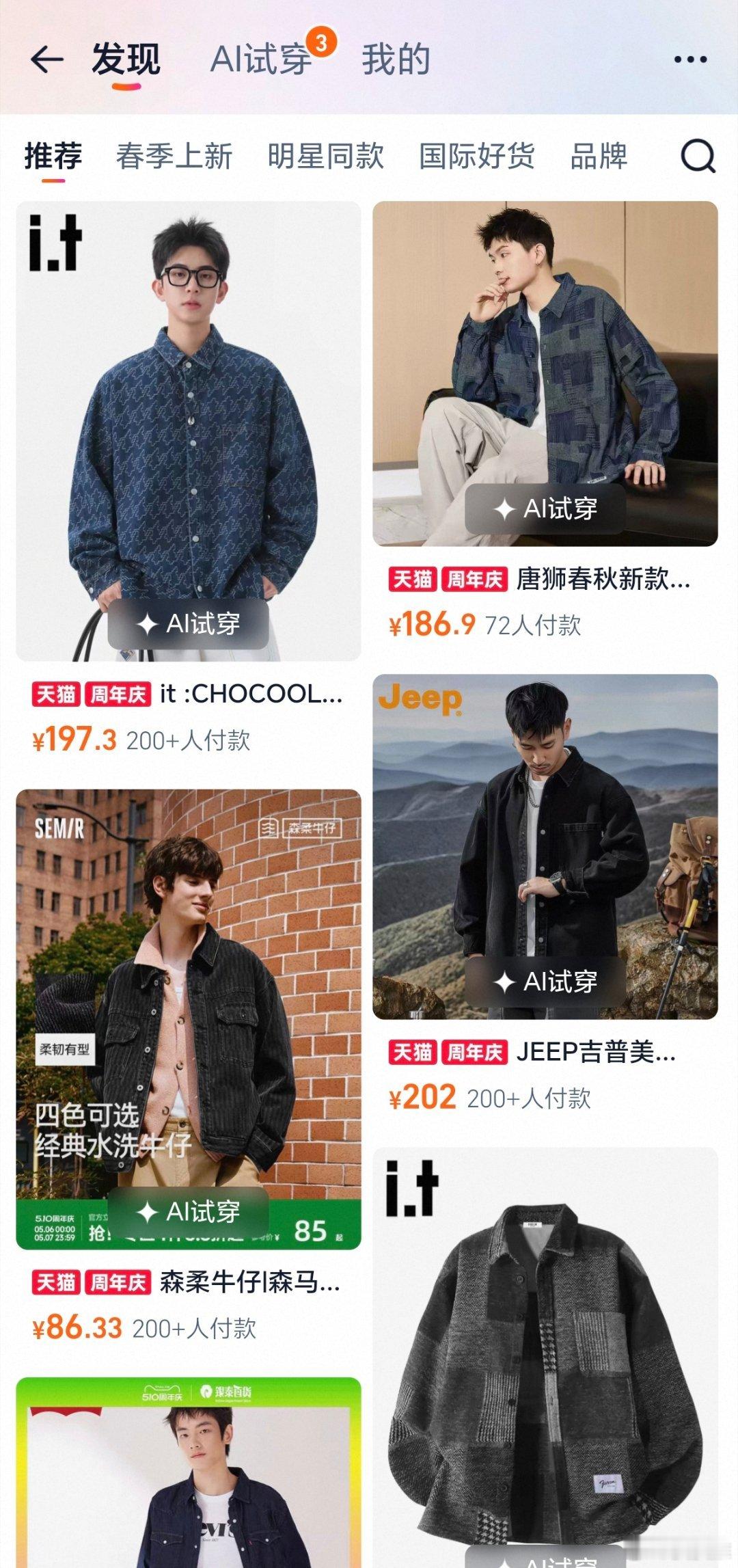Tap AI试穿 on the it :CHOCOOL shirt
The height and width of the screenshot is (1568, 738).
pos(189,623)
